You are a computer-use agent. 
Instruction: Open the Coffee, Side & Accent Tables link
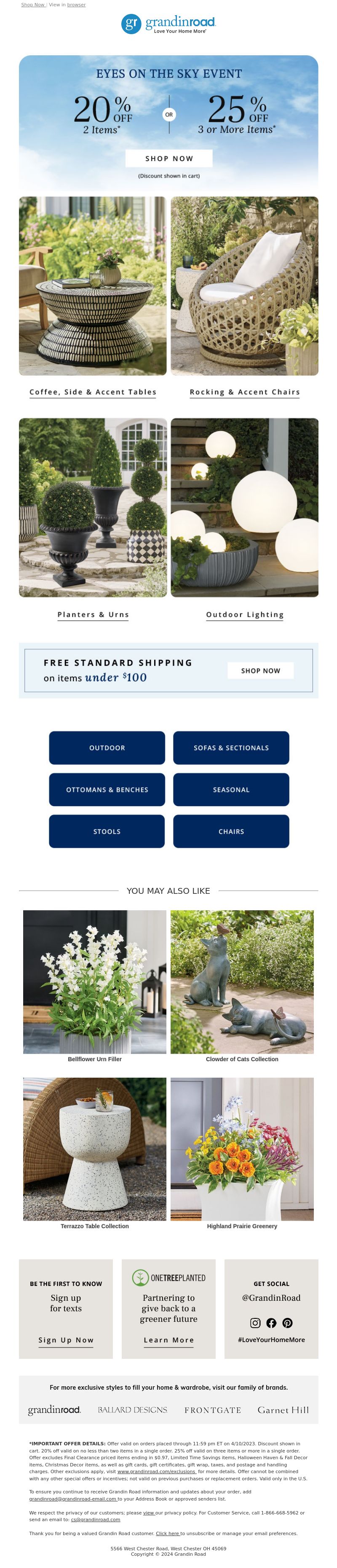92,392
